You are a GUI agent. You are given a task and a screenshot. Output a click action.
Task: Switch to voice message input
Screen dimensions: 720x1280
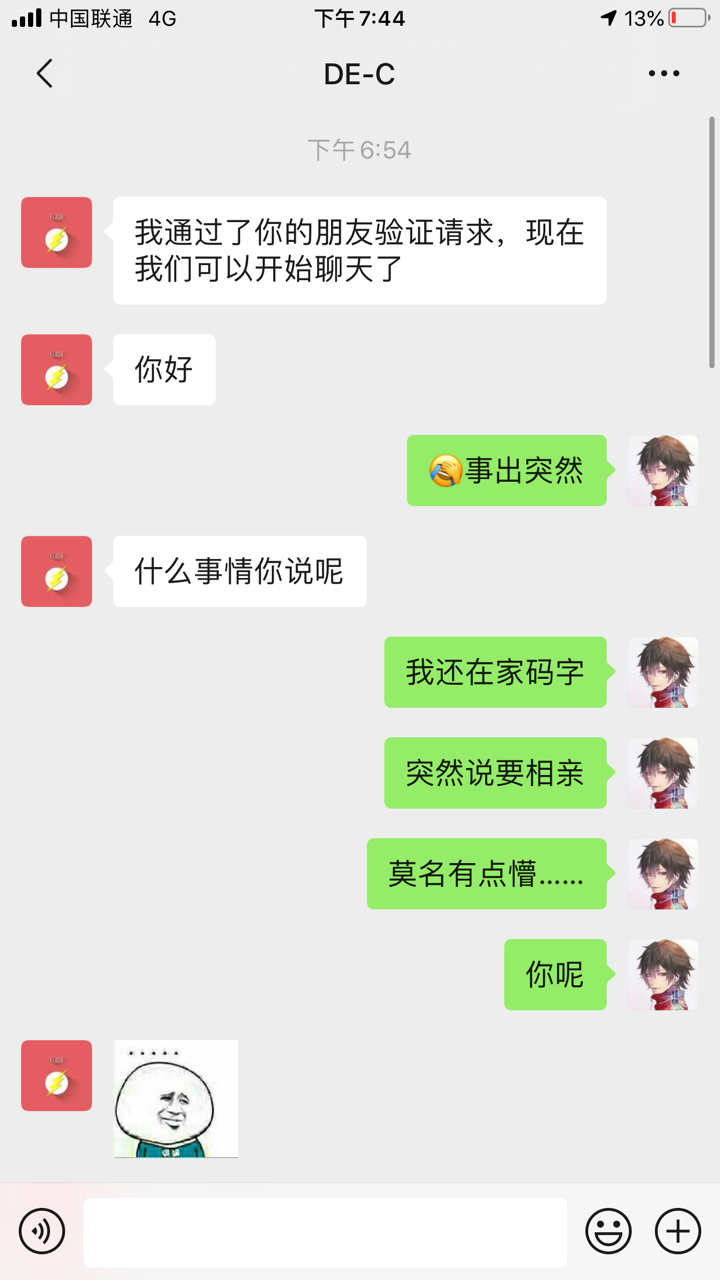click(42, 1231)
